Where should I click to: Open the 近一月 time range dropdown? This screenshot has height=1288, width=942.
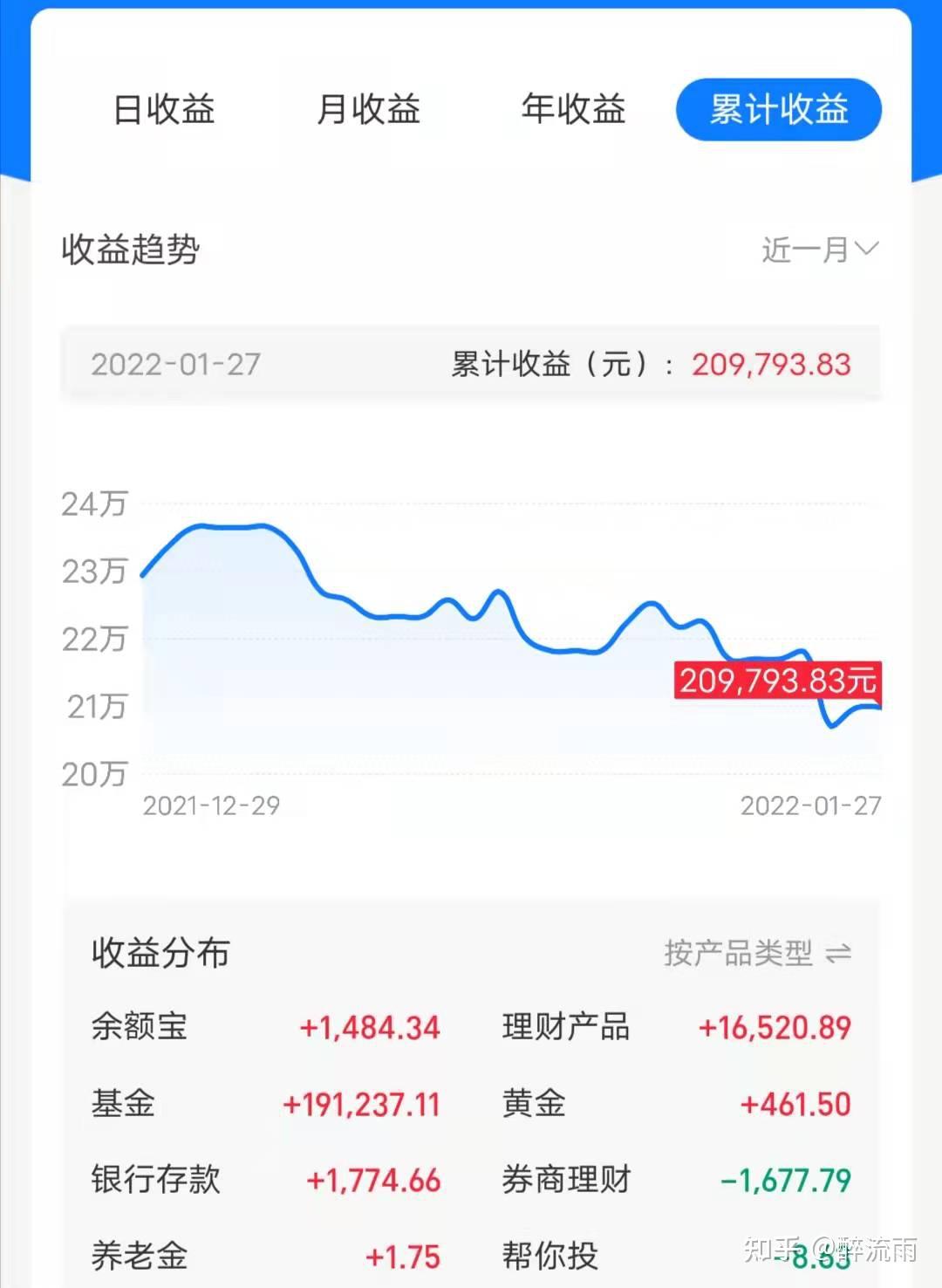pyautogui.click(x=807, y=250)
